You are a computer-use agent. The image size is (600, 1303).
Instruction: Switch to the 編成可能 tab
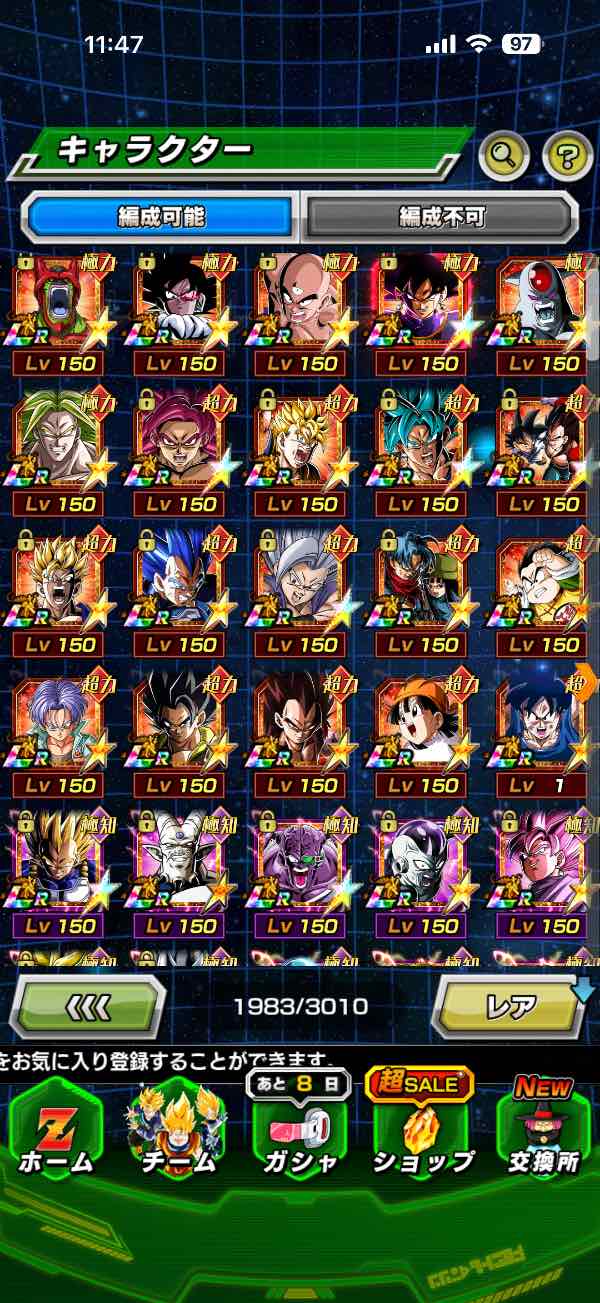pyautogui.click(x=160, y=216)
